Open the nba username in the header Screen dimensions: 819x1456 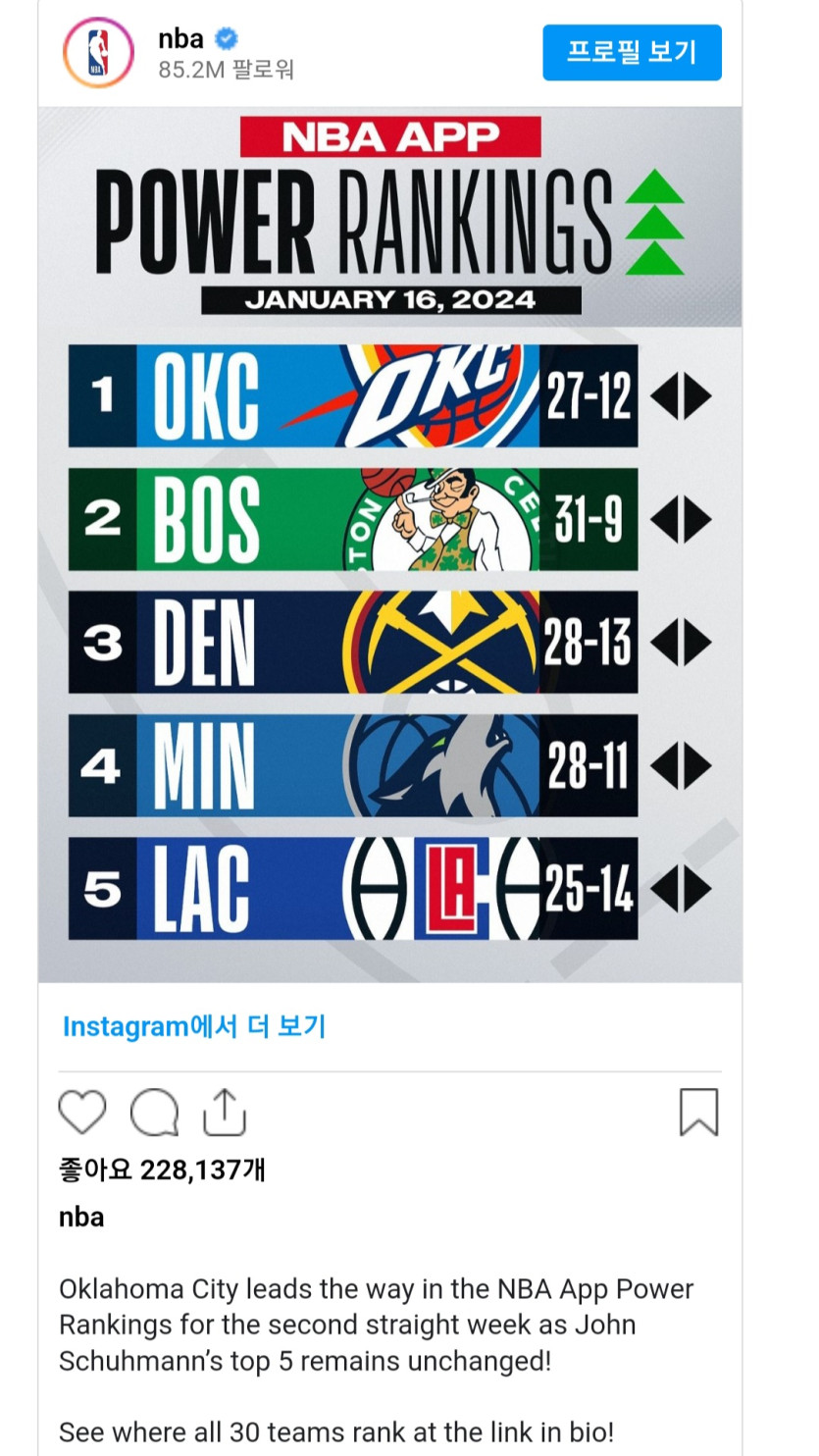click(181, 39)
